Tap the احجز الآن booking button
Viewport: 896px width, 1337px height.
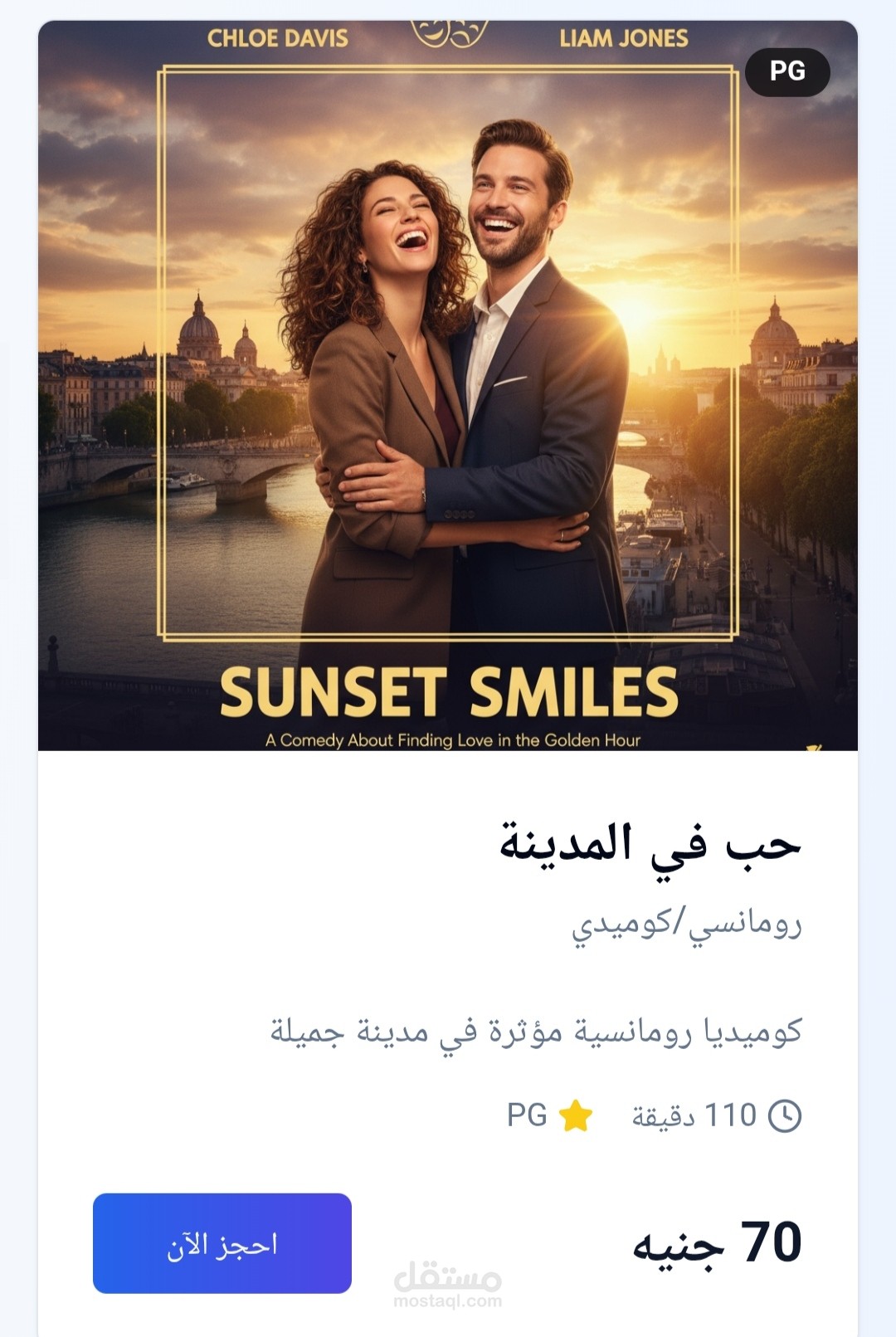coord(222,1242)
